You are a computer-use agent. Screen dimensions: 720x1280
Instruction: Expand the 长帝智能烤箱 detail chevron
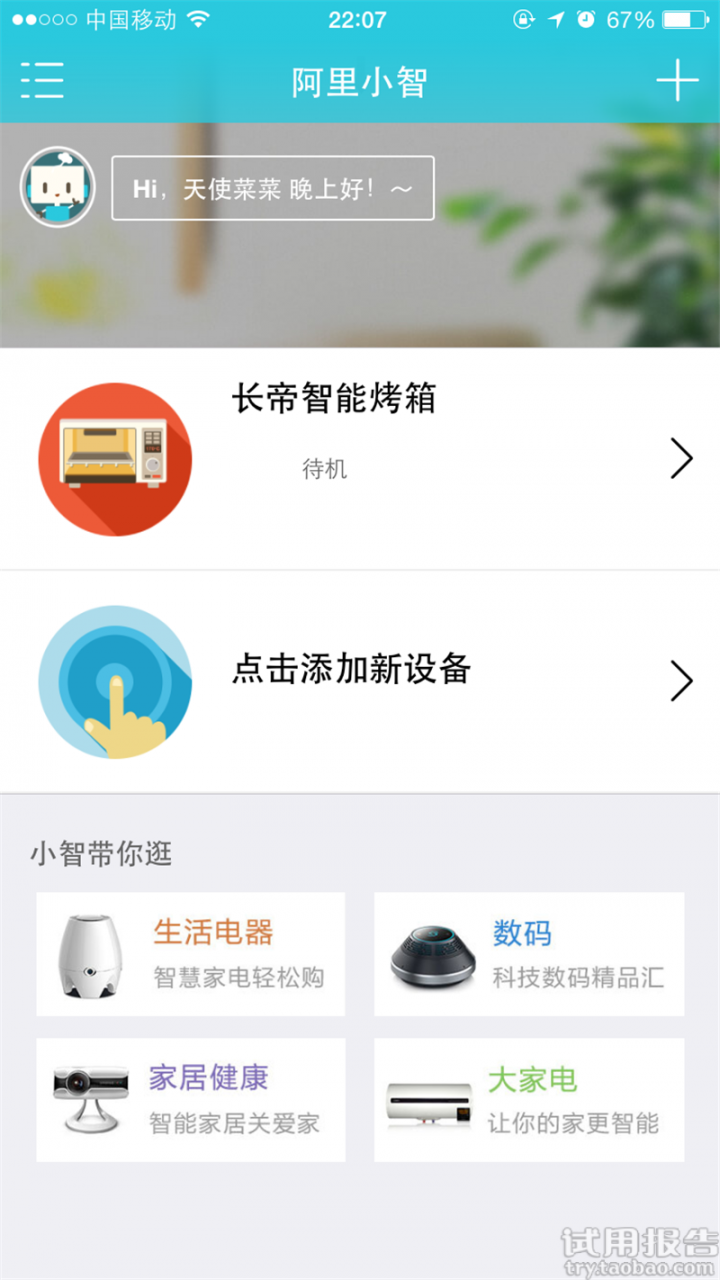point(682,459)
